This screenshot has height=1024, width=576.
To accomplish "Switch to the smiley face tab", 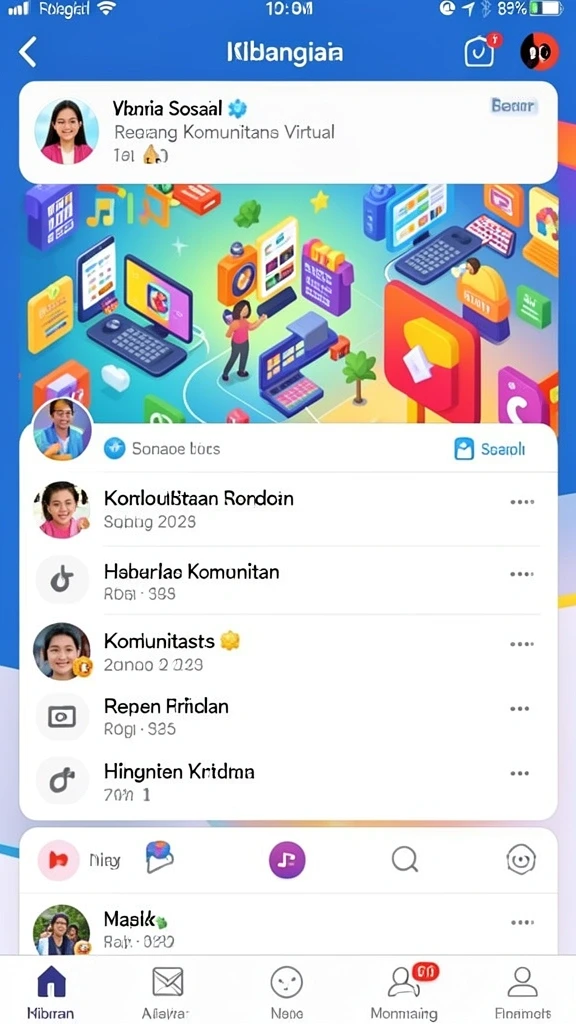I will coord(287,993).
